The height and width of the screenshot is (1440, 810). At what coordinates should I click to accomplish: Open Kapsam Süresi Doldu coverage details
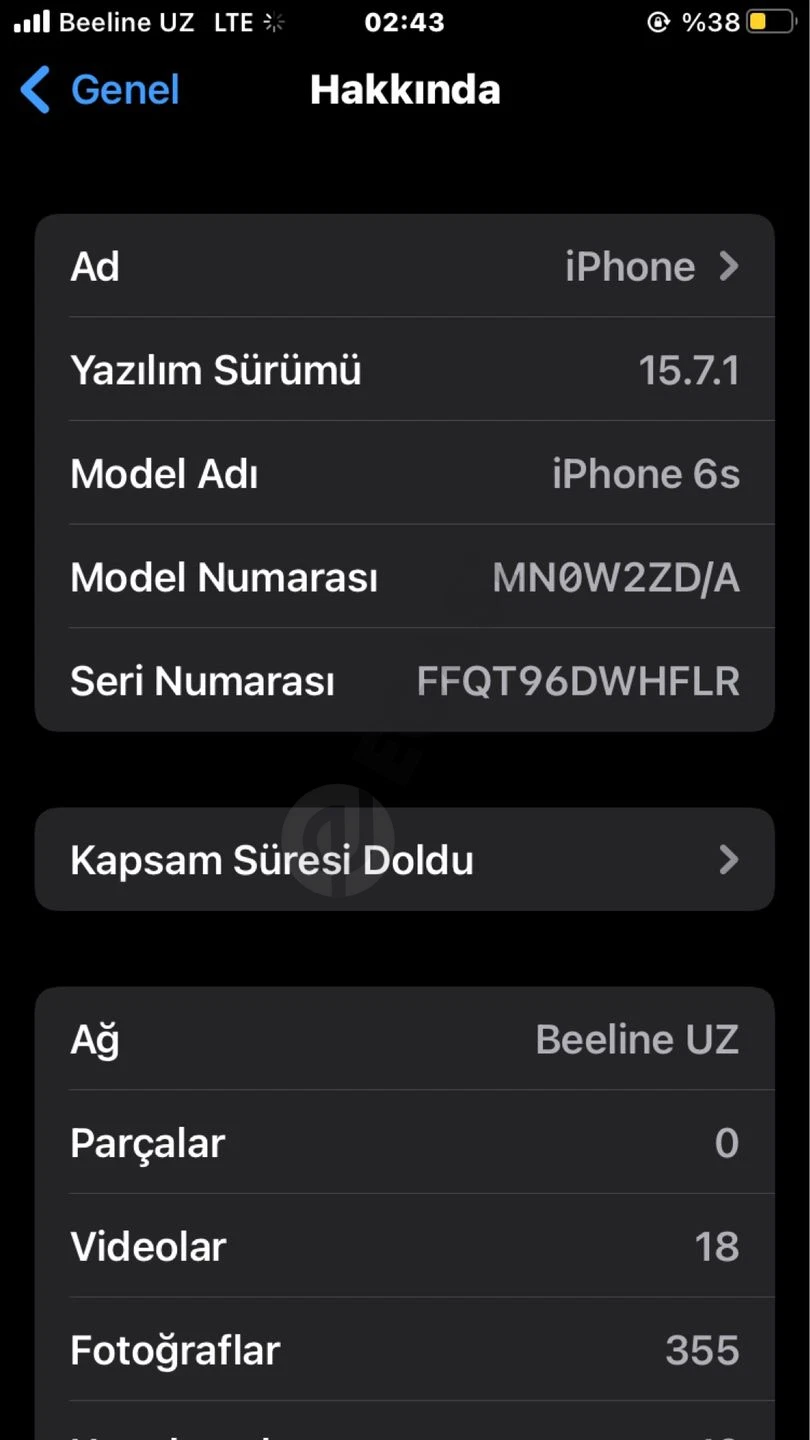pyautogui.click(x=405, y=860)
